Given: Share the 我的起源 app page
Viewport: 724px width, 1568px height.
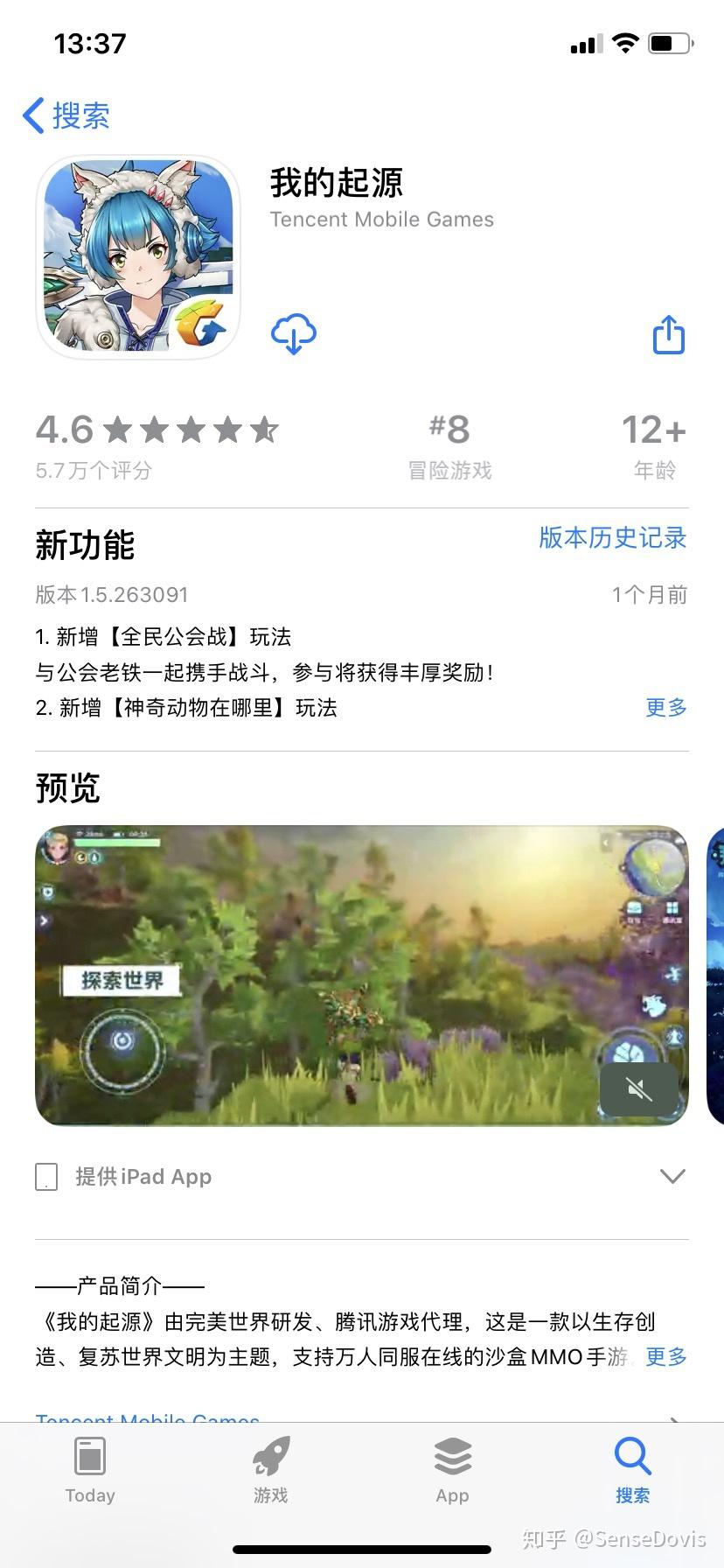Looking at the screenshot, I should click(x=669, y=335).
